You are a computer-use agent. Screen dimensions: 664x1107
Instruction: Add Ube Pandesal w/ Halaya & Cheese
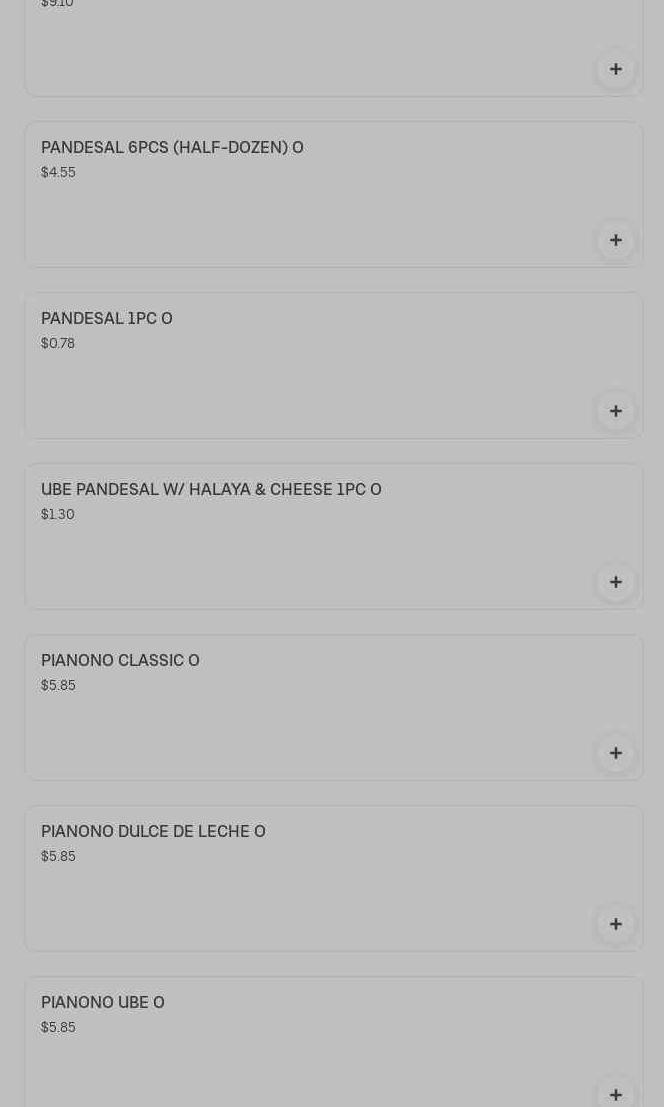pyautogui.click(x=615, y=582)
